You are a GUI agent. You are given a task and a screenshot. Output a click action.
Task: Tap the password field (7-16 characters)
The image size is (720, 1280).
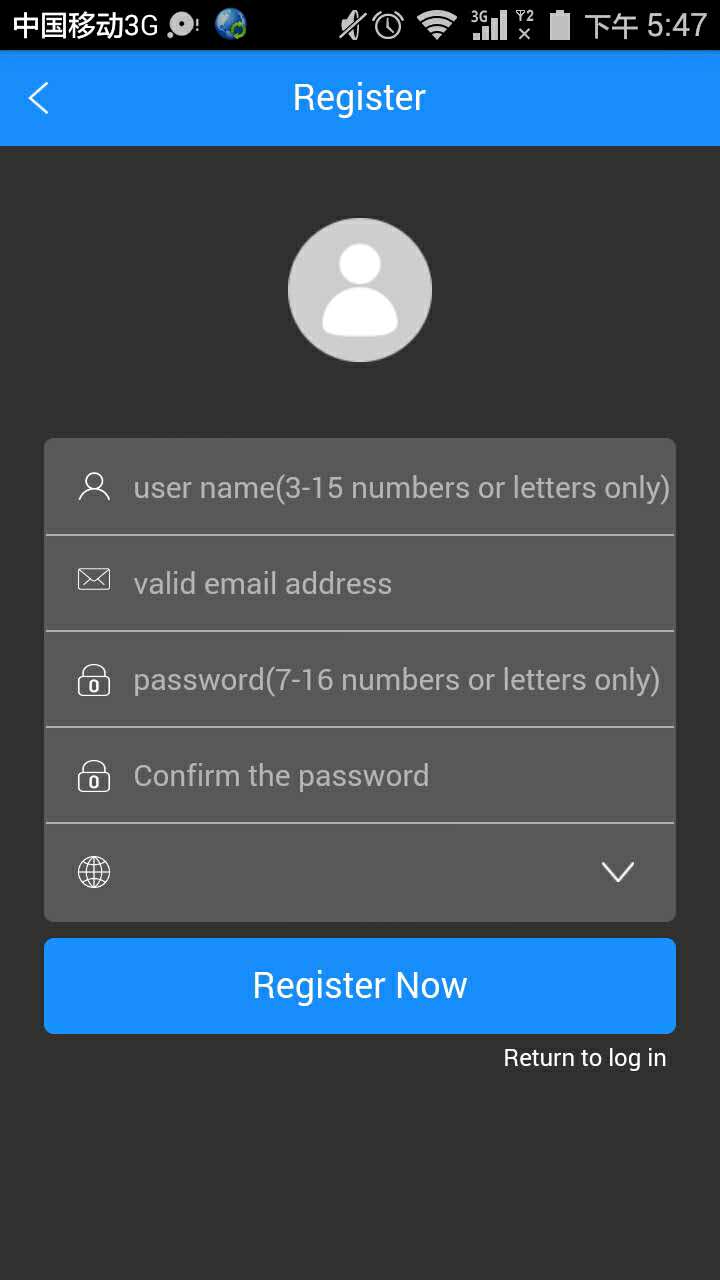click(360, 679)
